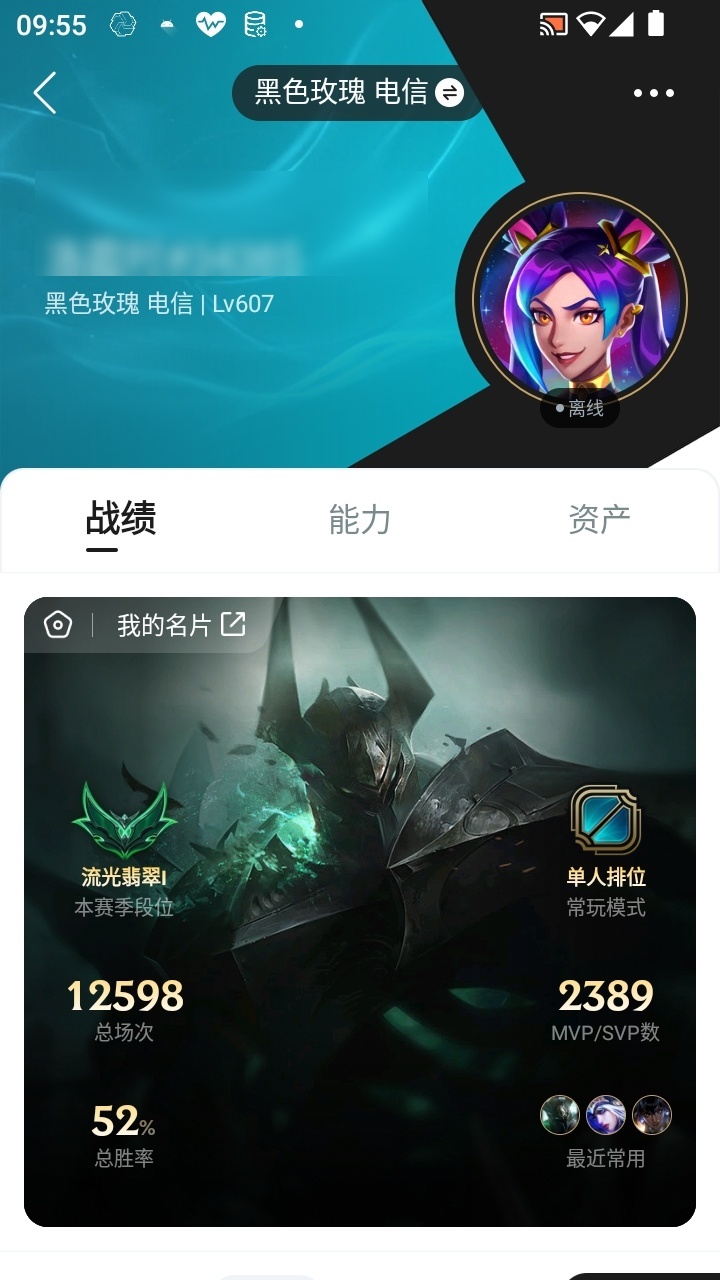Open 我的名片 share link
This screenshot has height=1280, width=720.
coord(181,625)
